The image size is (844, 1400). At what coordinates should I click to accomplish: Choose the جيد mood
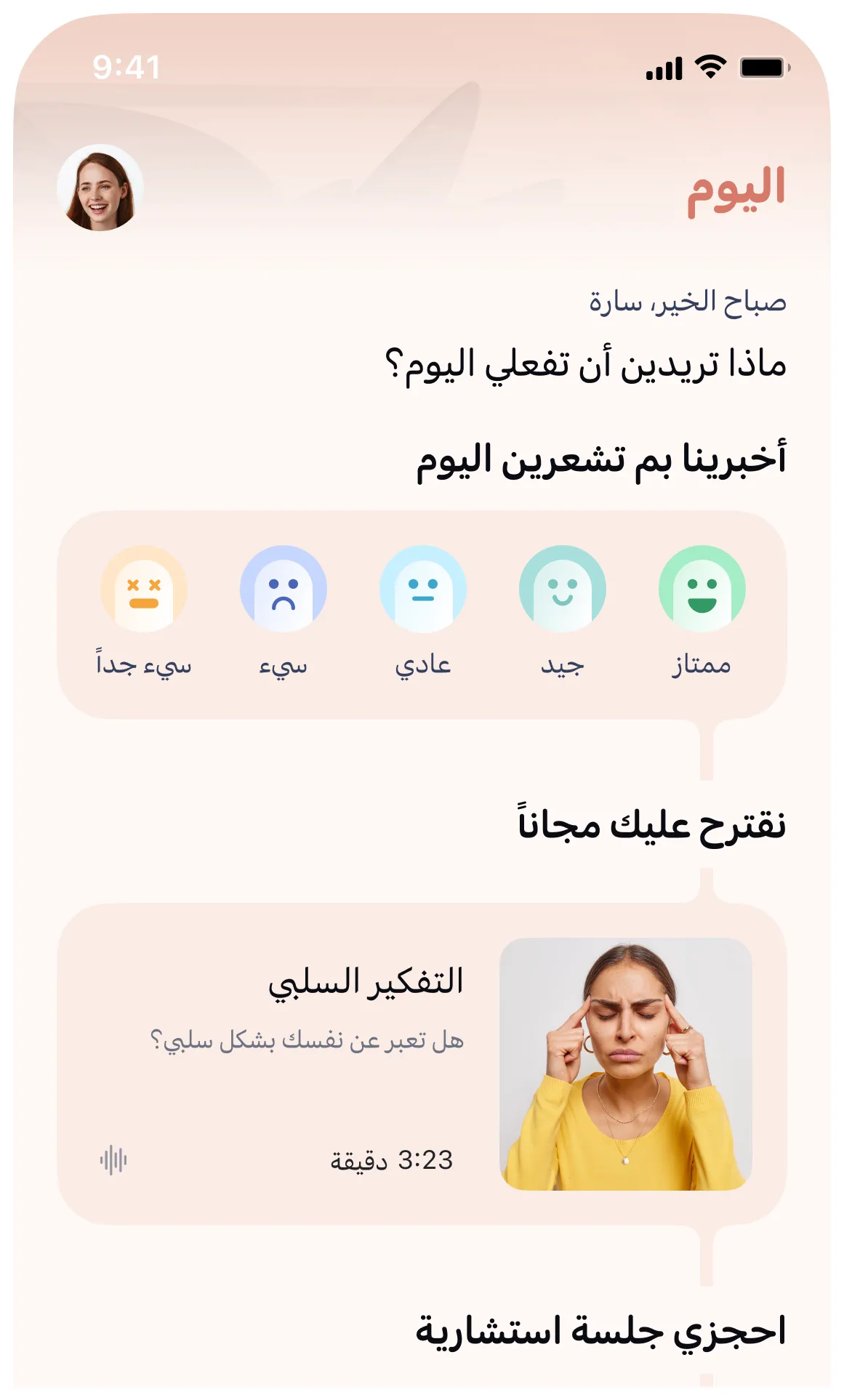(562, 589)
